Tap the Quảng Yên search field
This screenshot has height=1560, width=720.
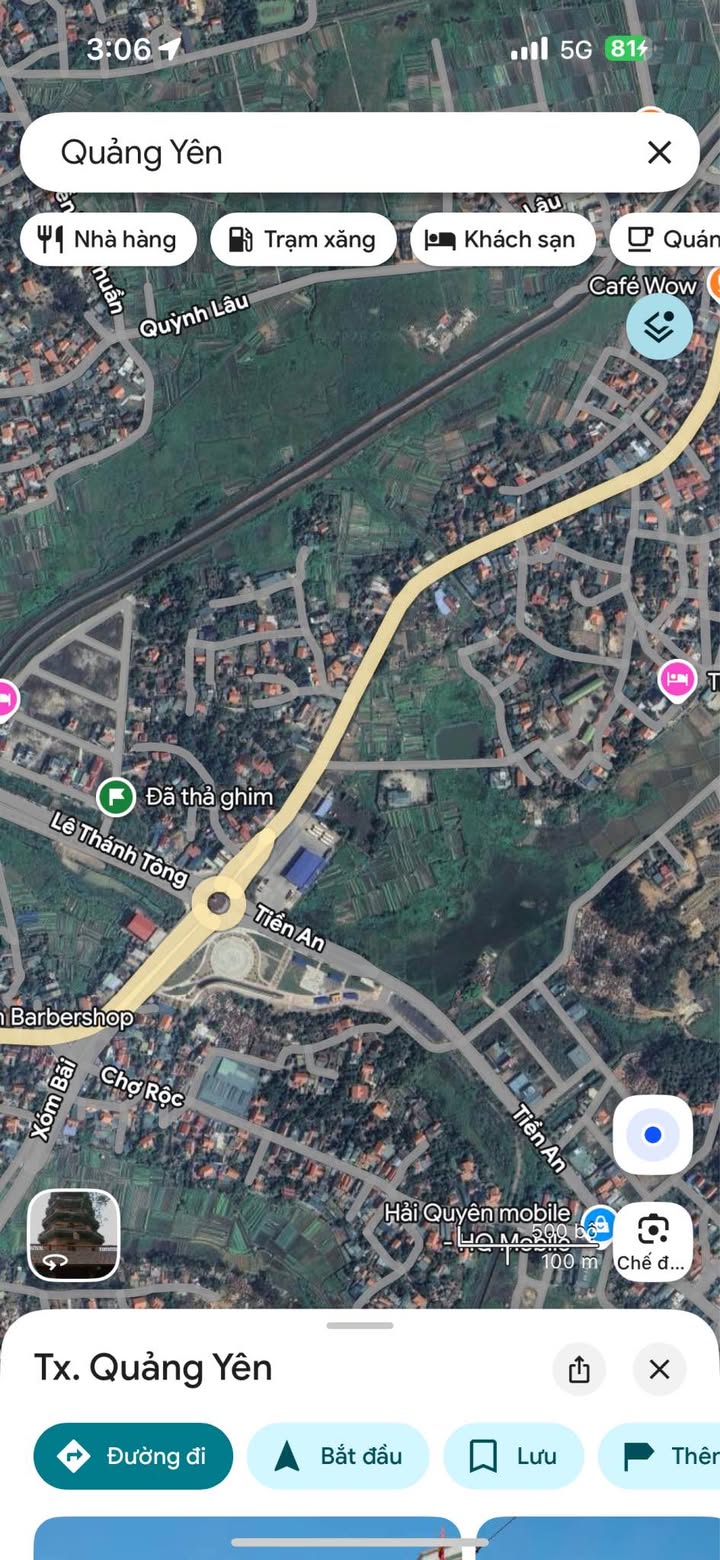click(330, 152)
